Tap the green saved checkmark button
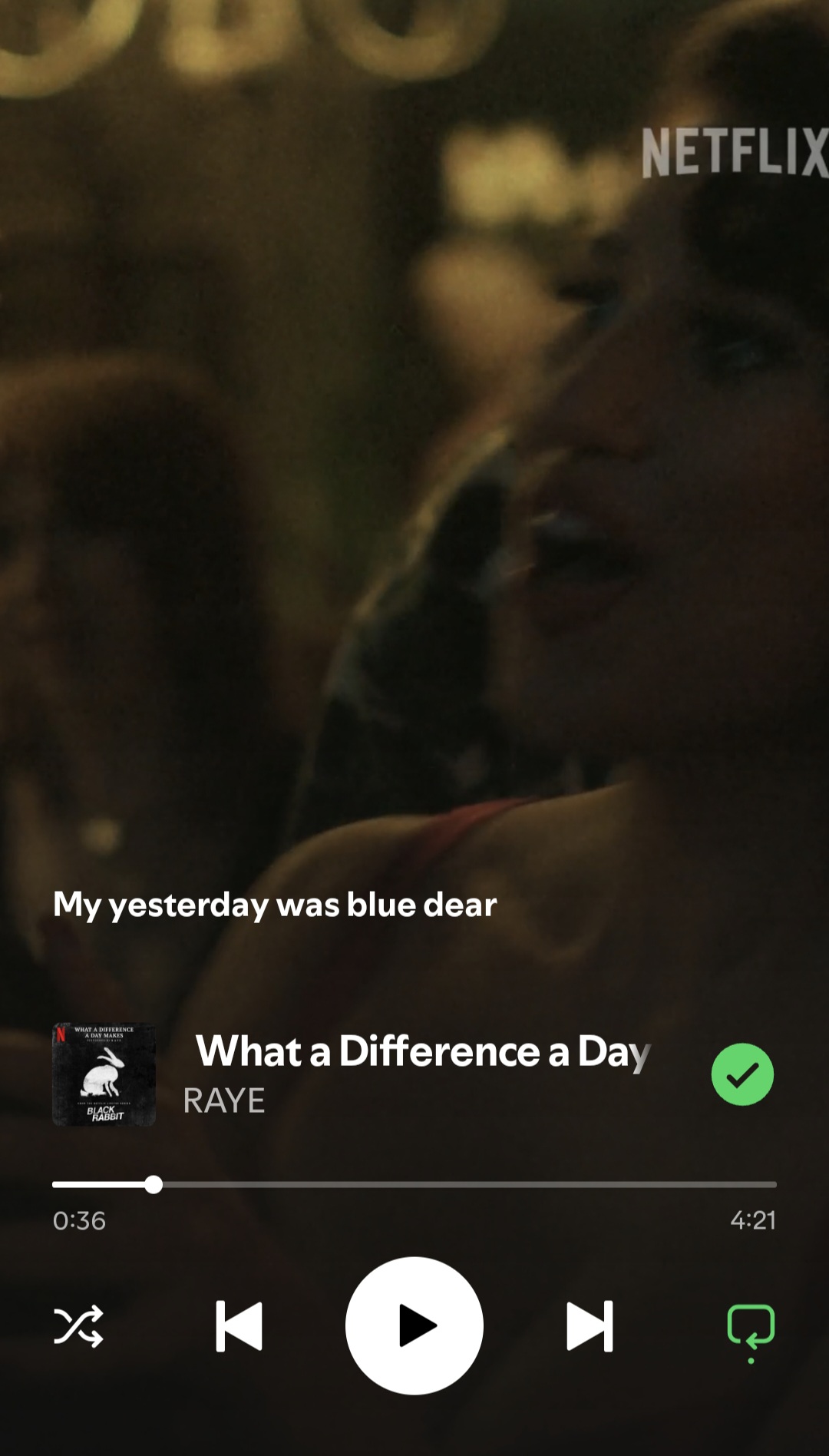This screenshot has width=829, height=1456. pos(742,1074)
